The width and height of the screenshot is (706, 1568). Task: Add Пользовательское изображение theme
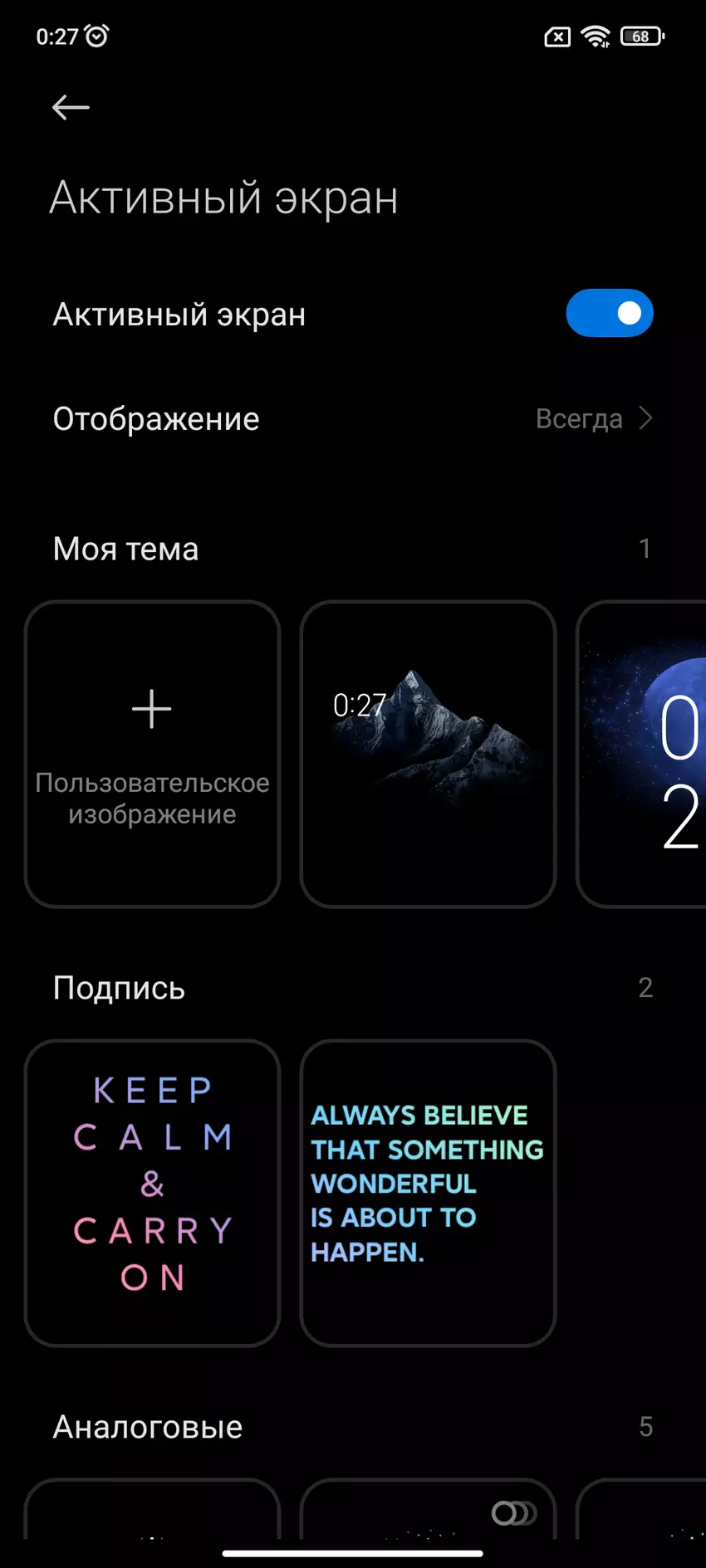click(152, 753)
